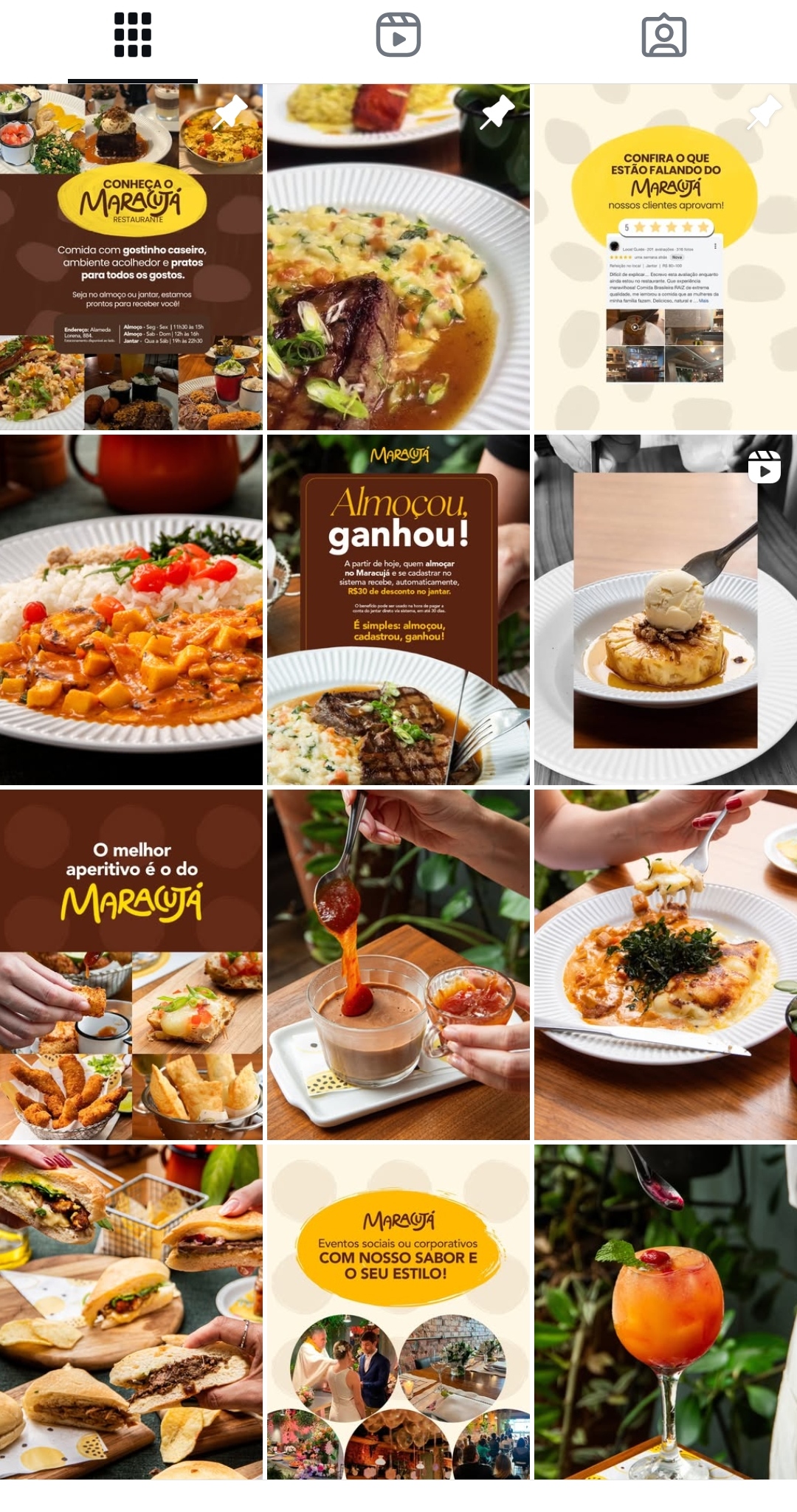Open the 'Almoçou, ganhou!' promotion post

[398, 610]
